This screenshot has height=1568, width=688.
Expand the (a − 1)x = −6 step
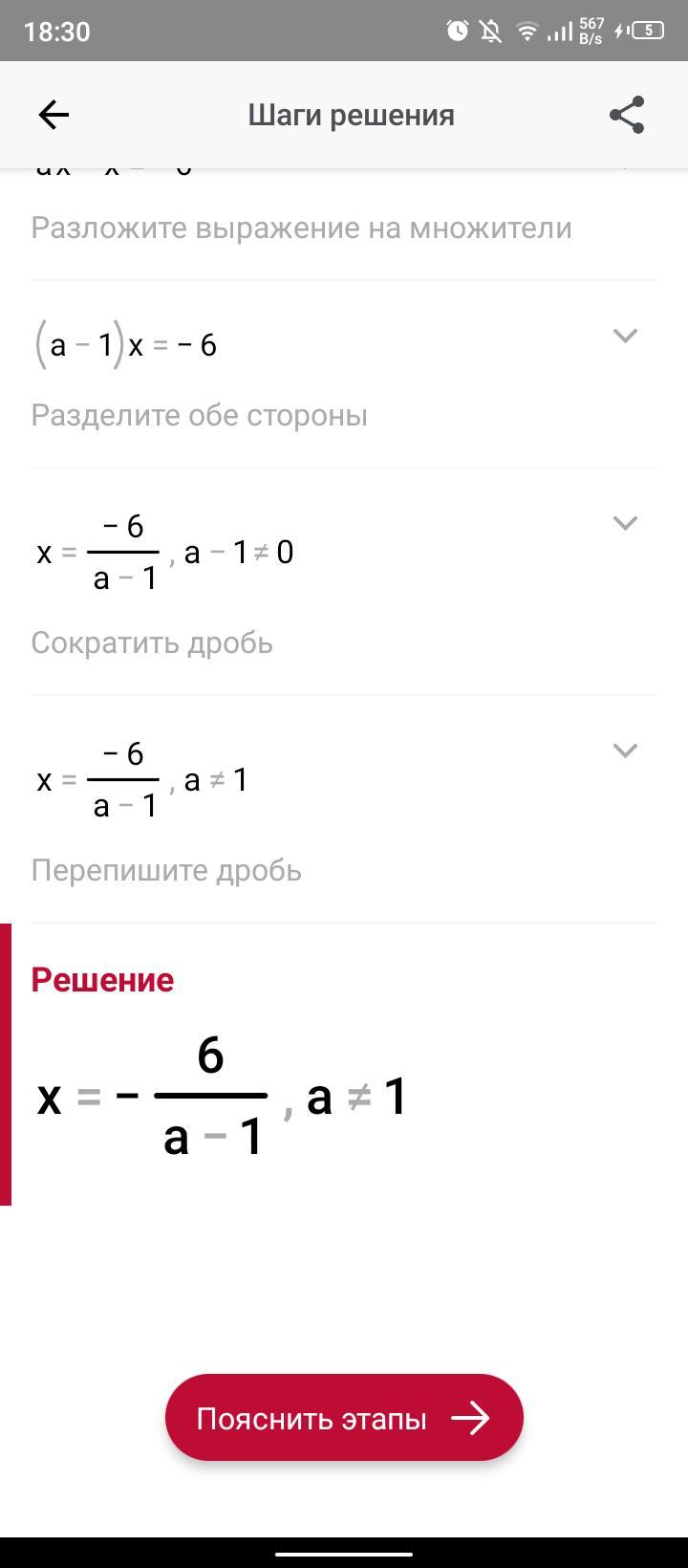(x=625, y=336)
